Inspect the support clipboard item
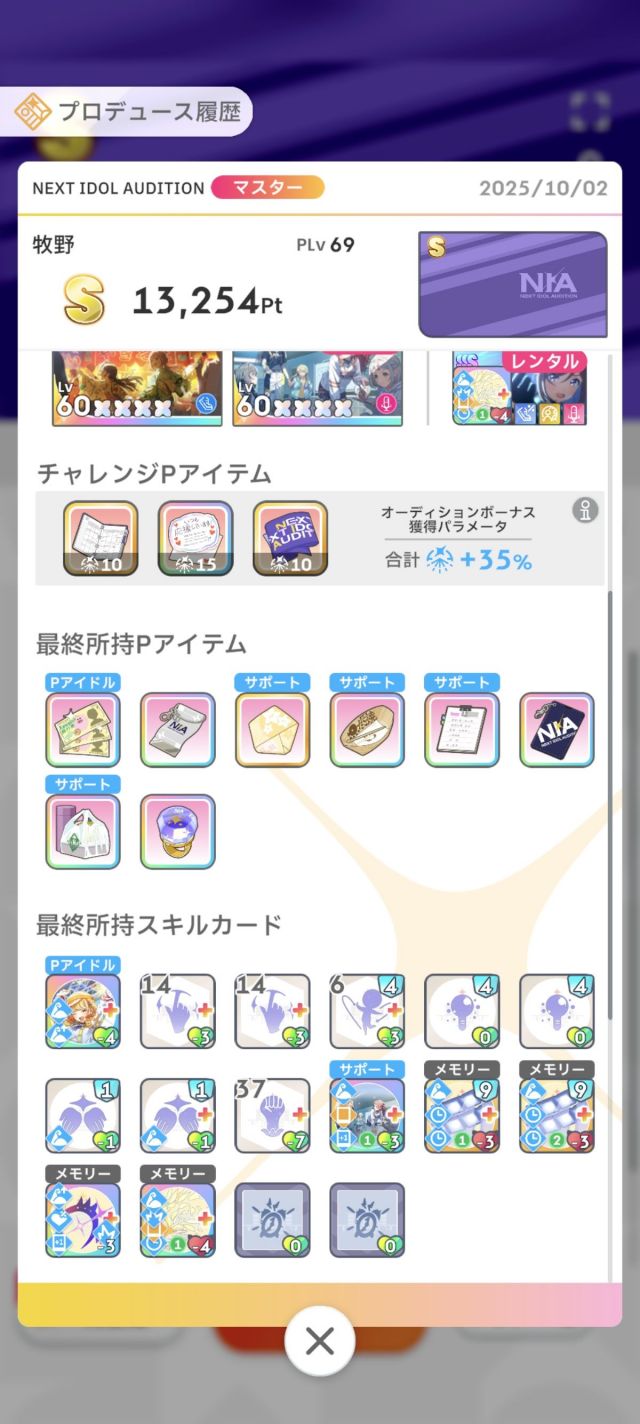Image resolution: width=640 pixels, height=1424 pixels. pos(461,730)
